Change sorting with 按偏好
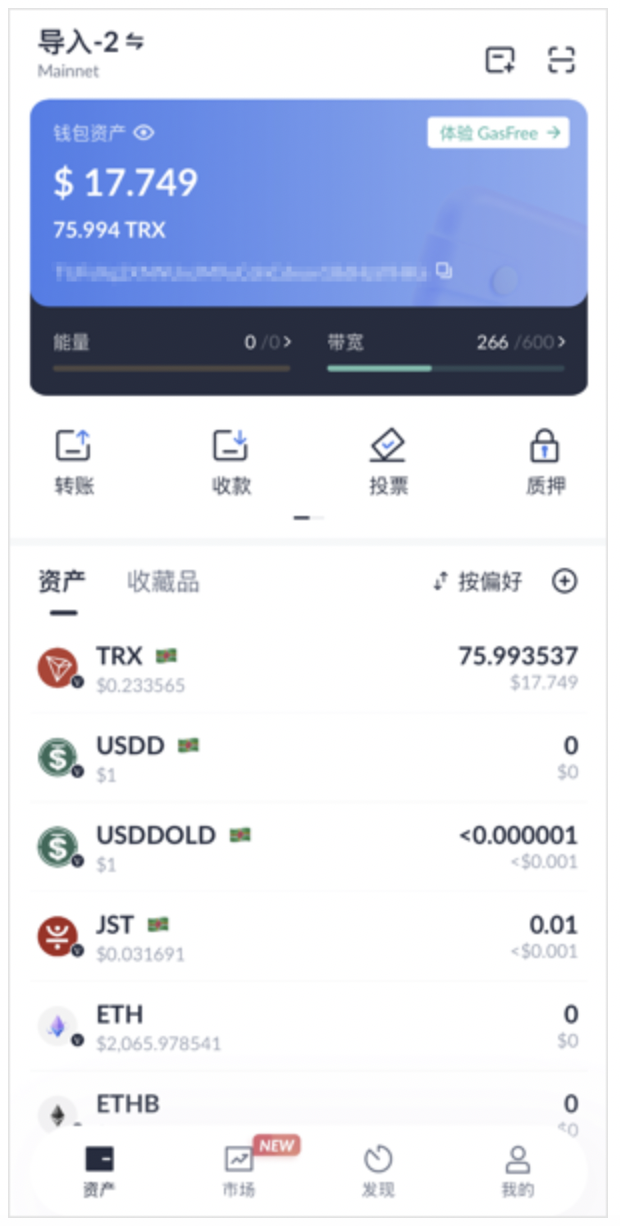Image resolution: width=620 pixels, height=1226 pixels. 478,582
